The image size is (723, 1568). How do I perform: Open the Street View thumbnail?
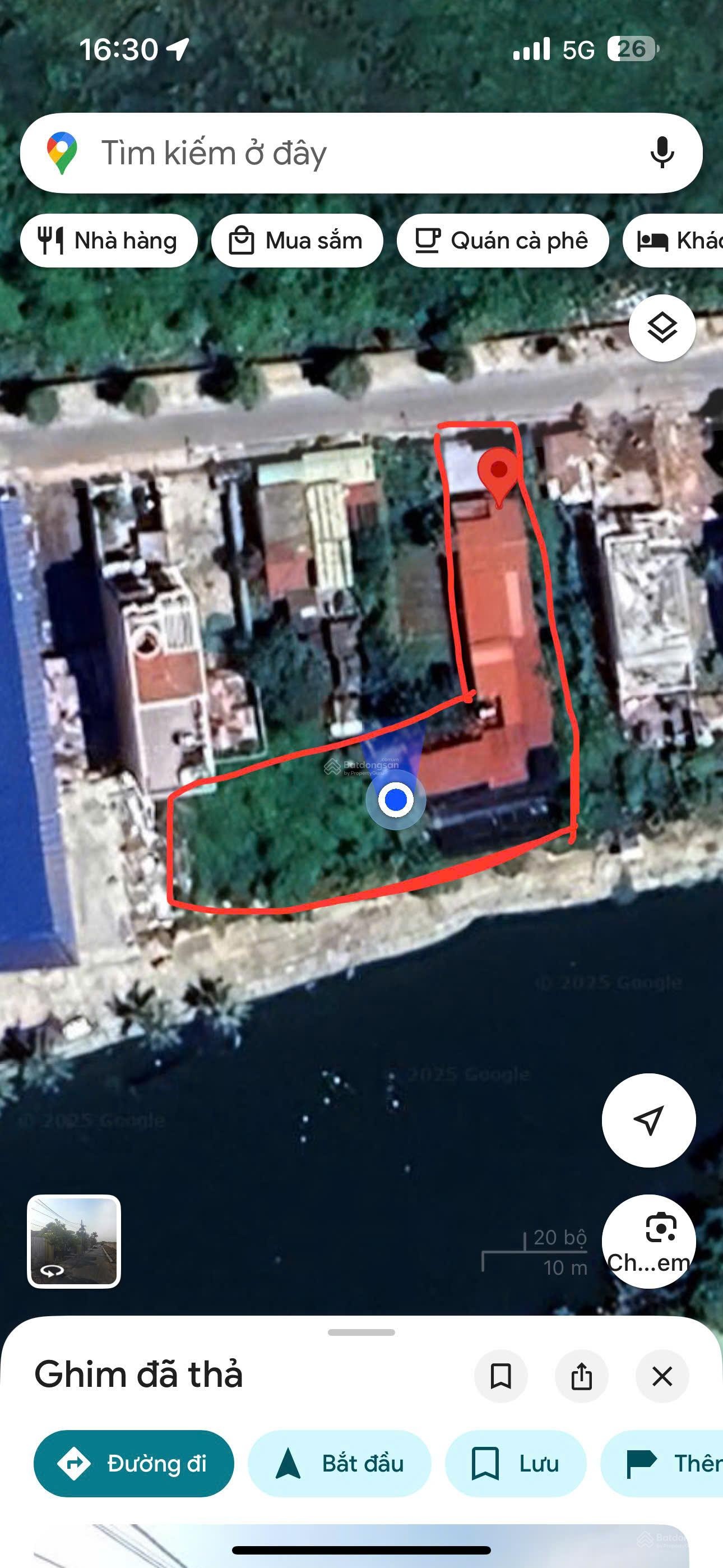click(x=73, y=1241)
